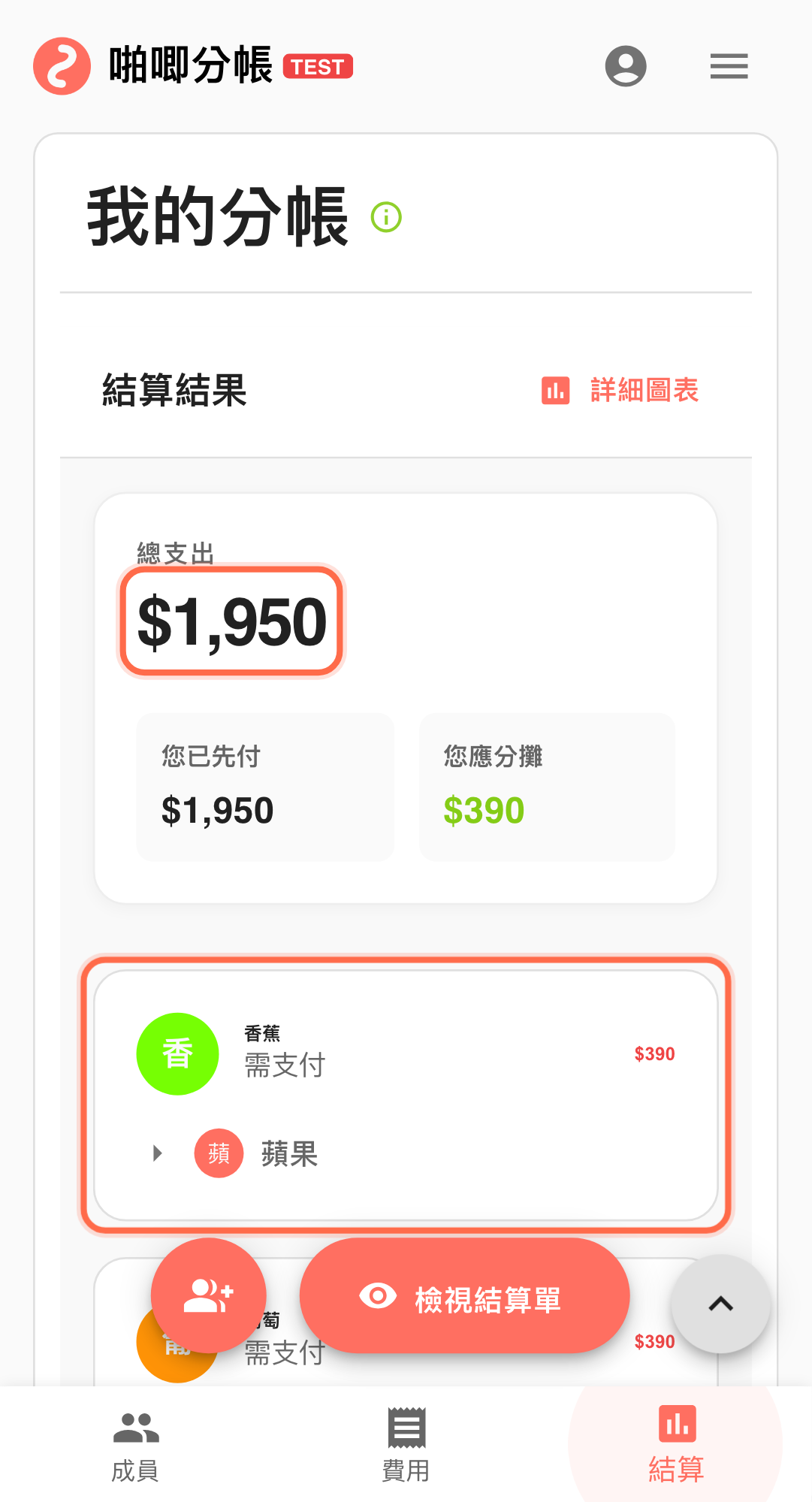Click the green 香 avatar swatch

click(177, 1053)
